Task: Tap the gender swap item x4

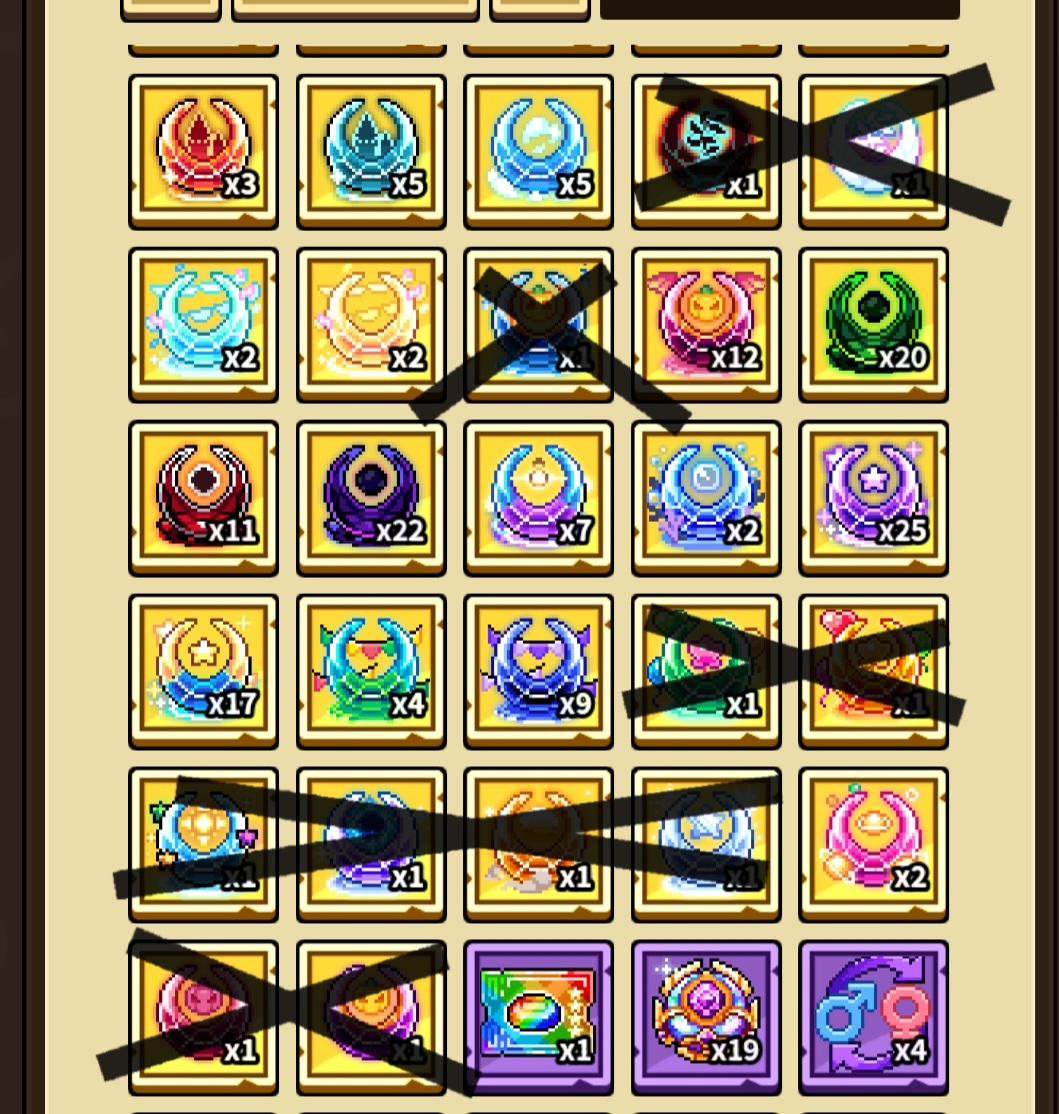Action: (874, 1017)
